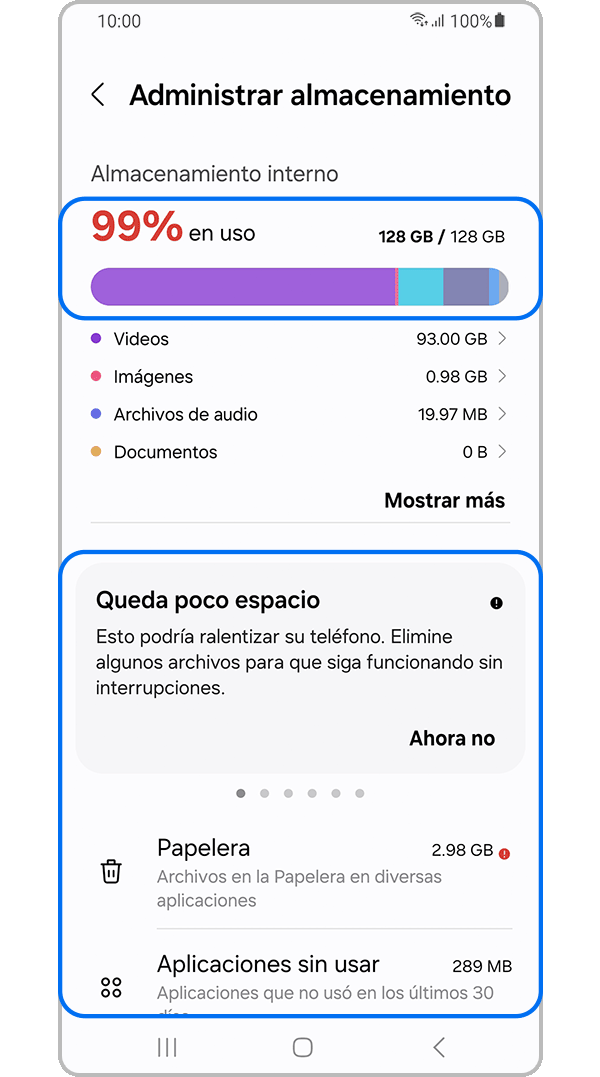Tap Mostrar más to expand categories
The height and width of the screenshot is (1077, 600).
444,501
